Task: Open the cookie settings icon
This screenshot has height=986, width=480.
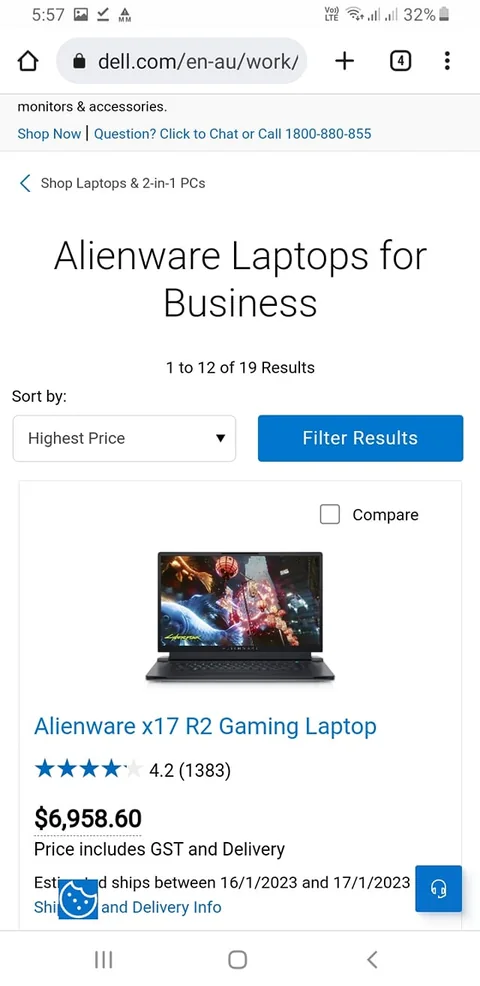Action: click(x=78, y=900)
